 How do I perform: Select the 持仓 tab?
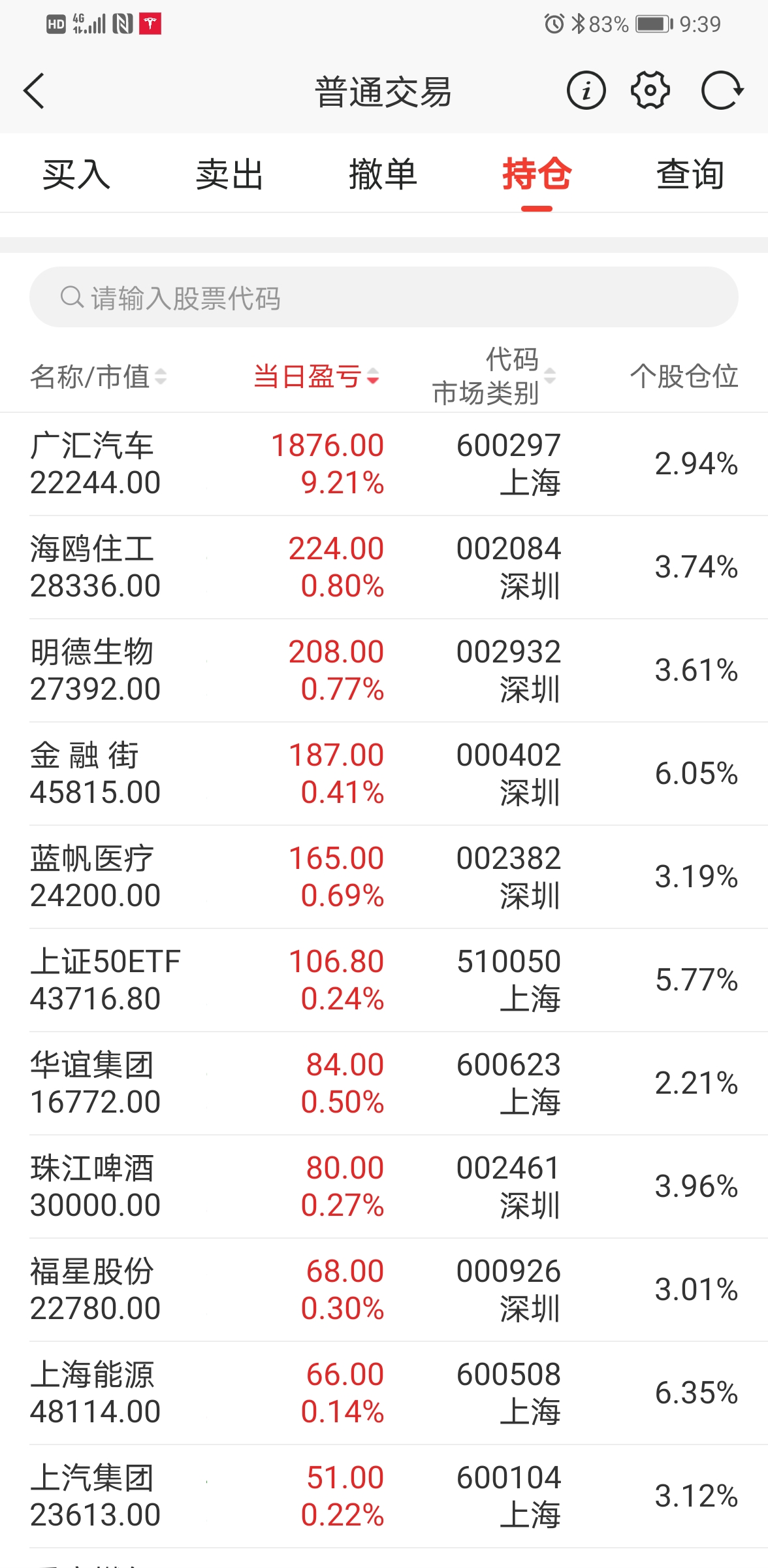tap(537, 175)
